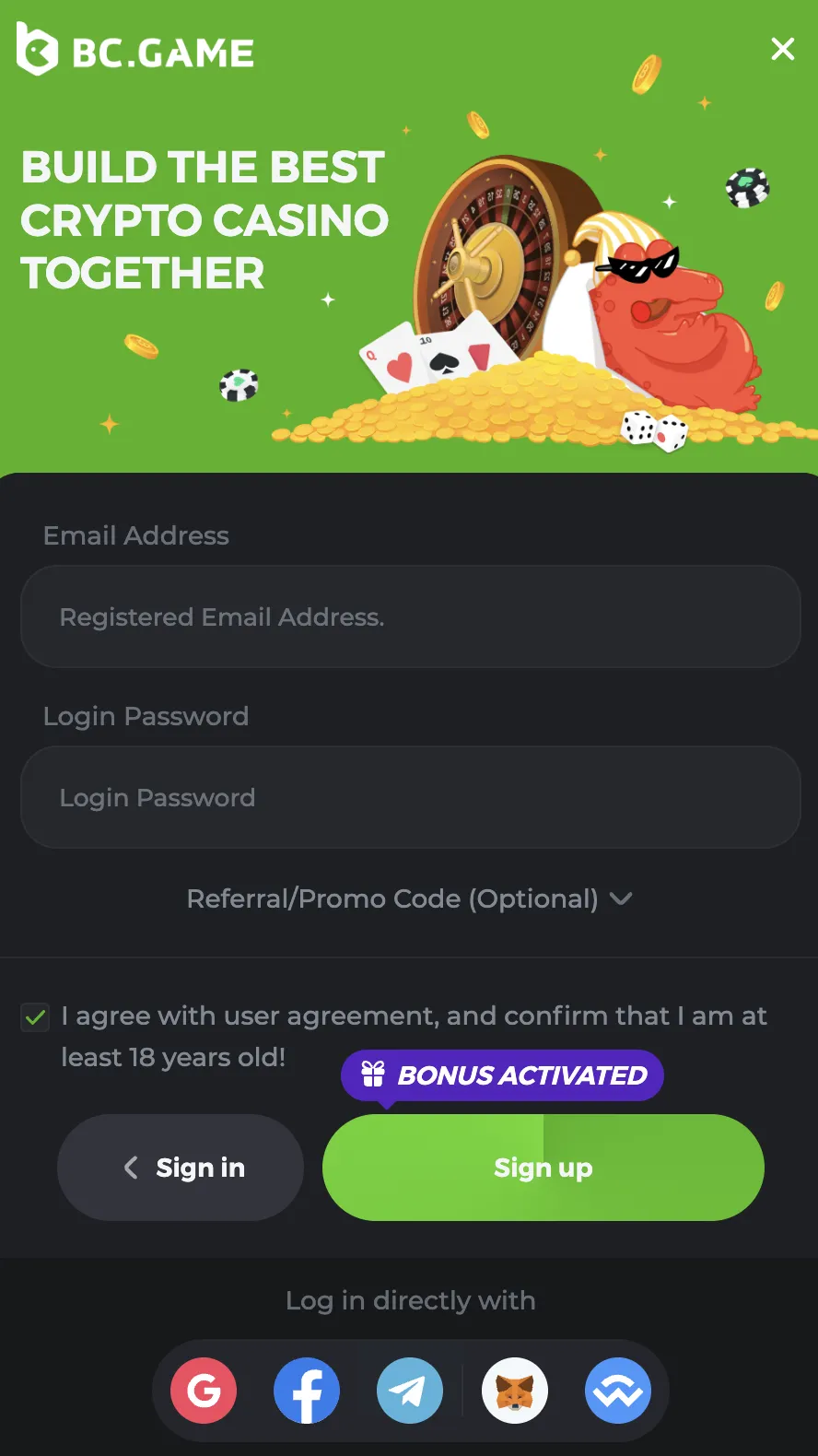The height and width of the screenshot is (1456, 818).
Task: Uncheck the user agreement checkbox
Action: click(x=35, y=1017)
